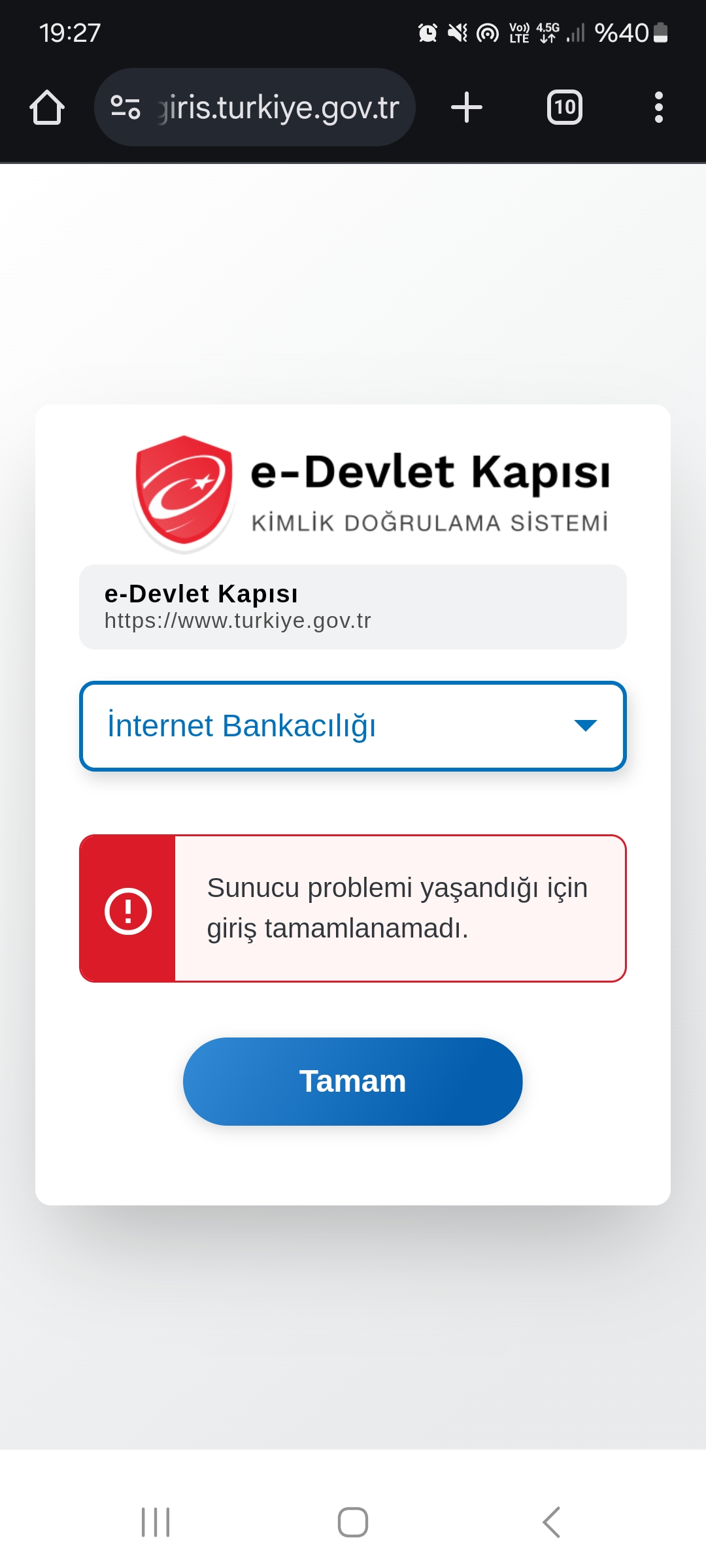Open the site settings icon in address bar
This screenshot has height=1568, width=706.
pos(126,107)
